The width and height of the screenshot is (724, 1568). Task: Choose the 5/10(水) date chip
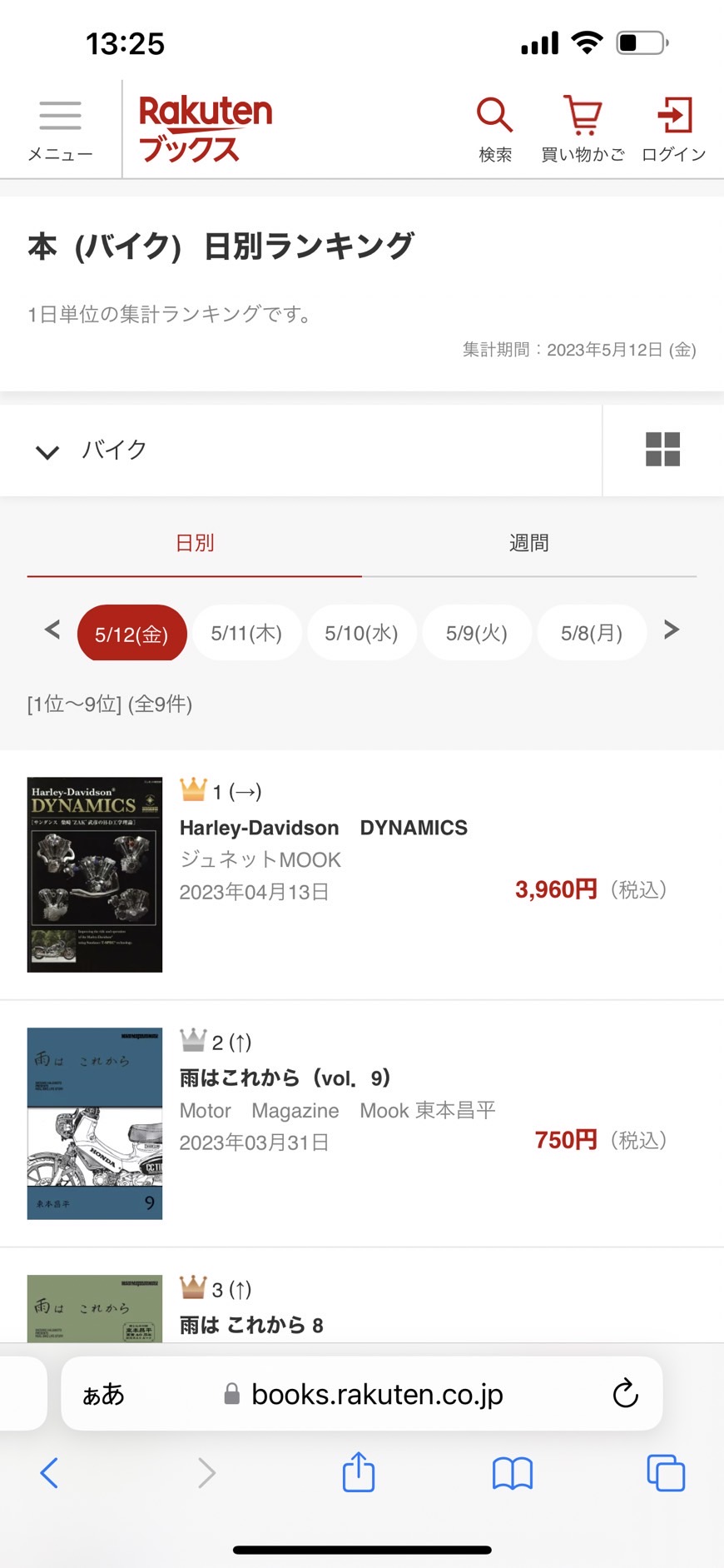point(361,633)
